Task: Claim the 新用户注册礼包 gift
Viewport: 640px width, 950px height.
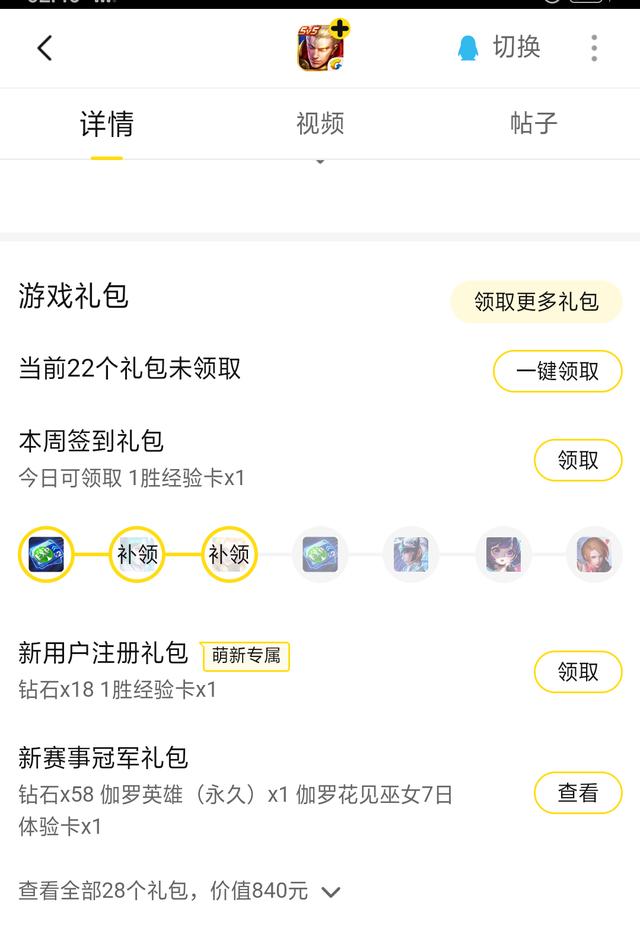Action: point(577,672)
